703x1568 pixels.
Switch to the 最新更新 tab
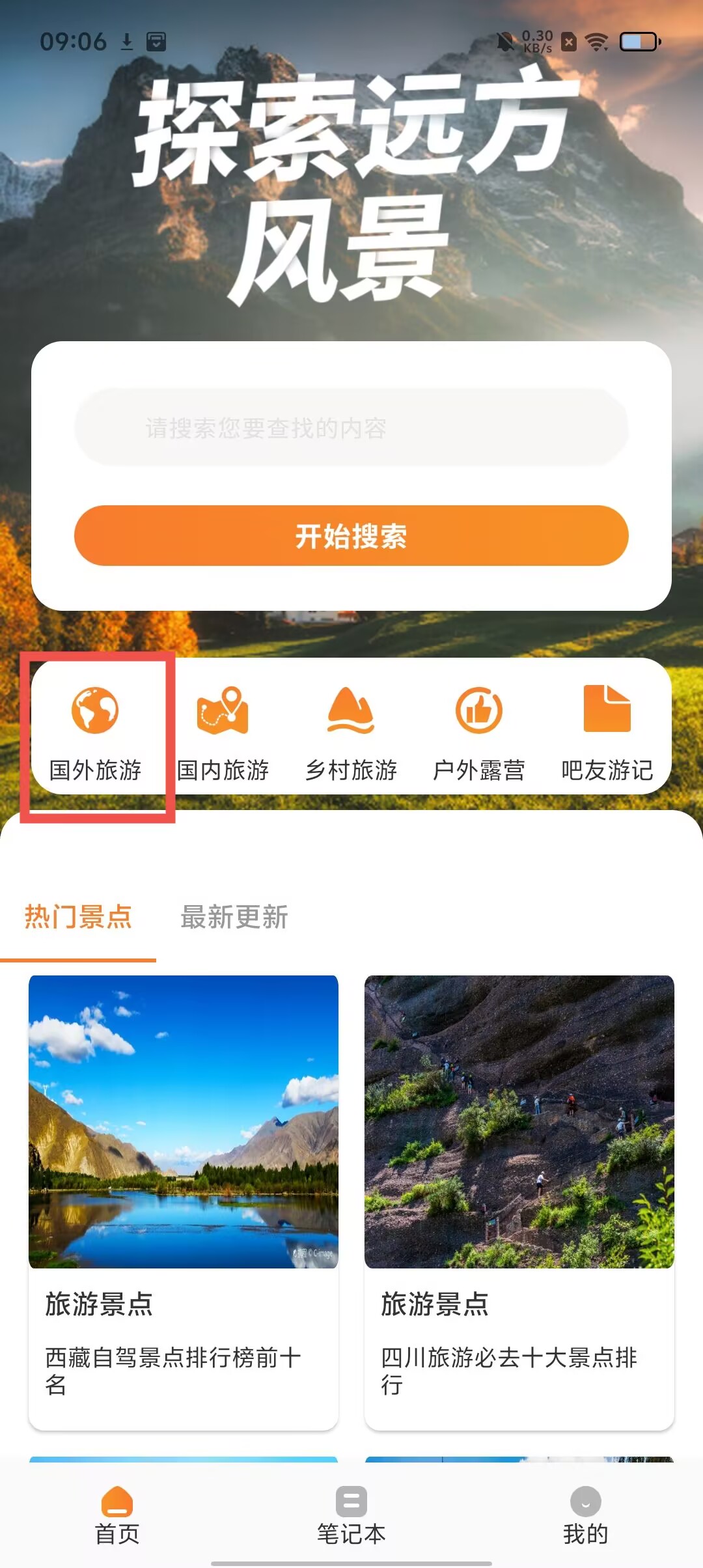[234, 917]
